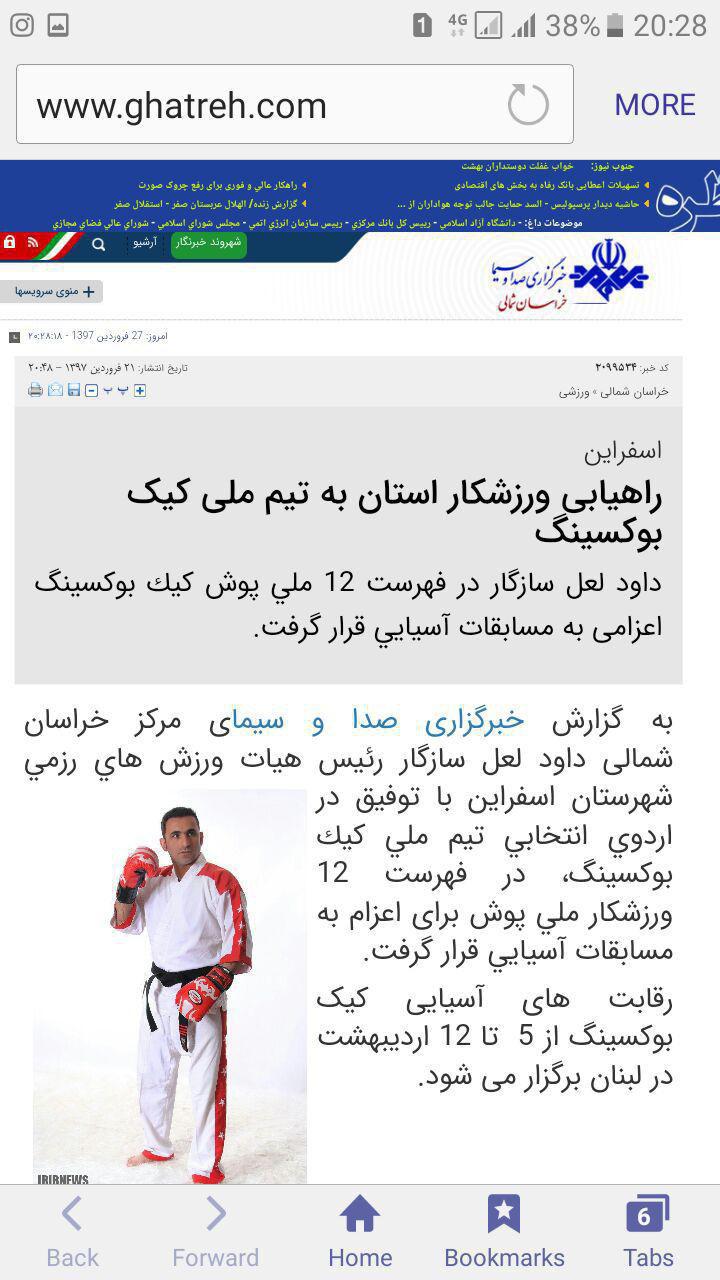This screenshot has height=1280, width=720.
Task: Open the browser MORE menu
Action: pos(655,105)
